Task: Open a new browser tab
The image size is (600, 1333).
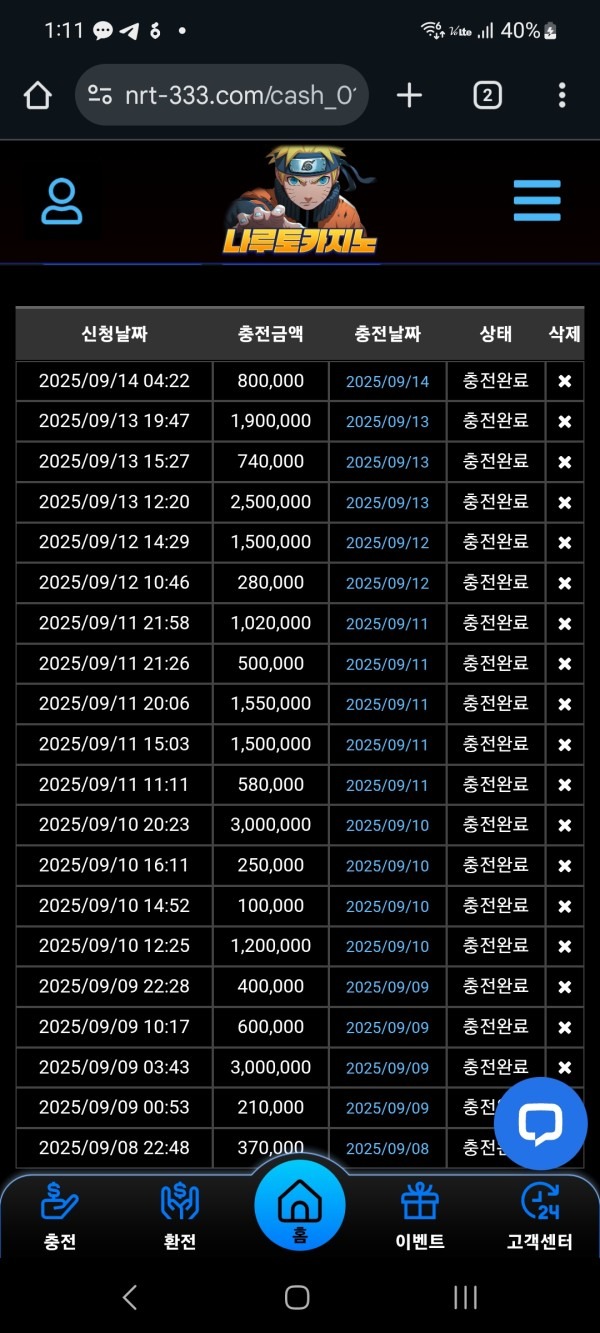Action: pos(409,95)
